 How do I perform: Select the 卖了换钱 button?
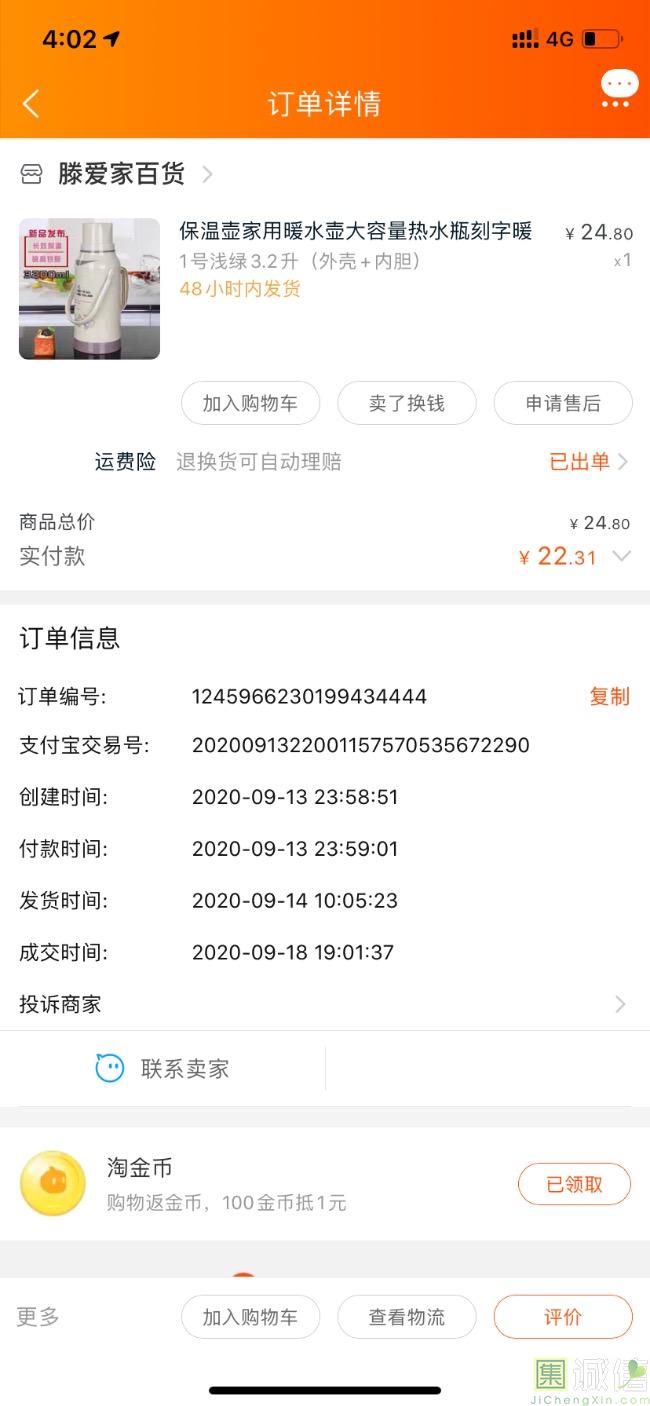[406, 403]
